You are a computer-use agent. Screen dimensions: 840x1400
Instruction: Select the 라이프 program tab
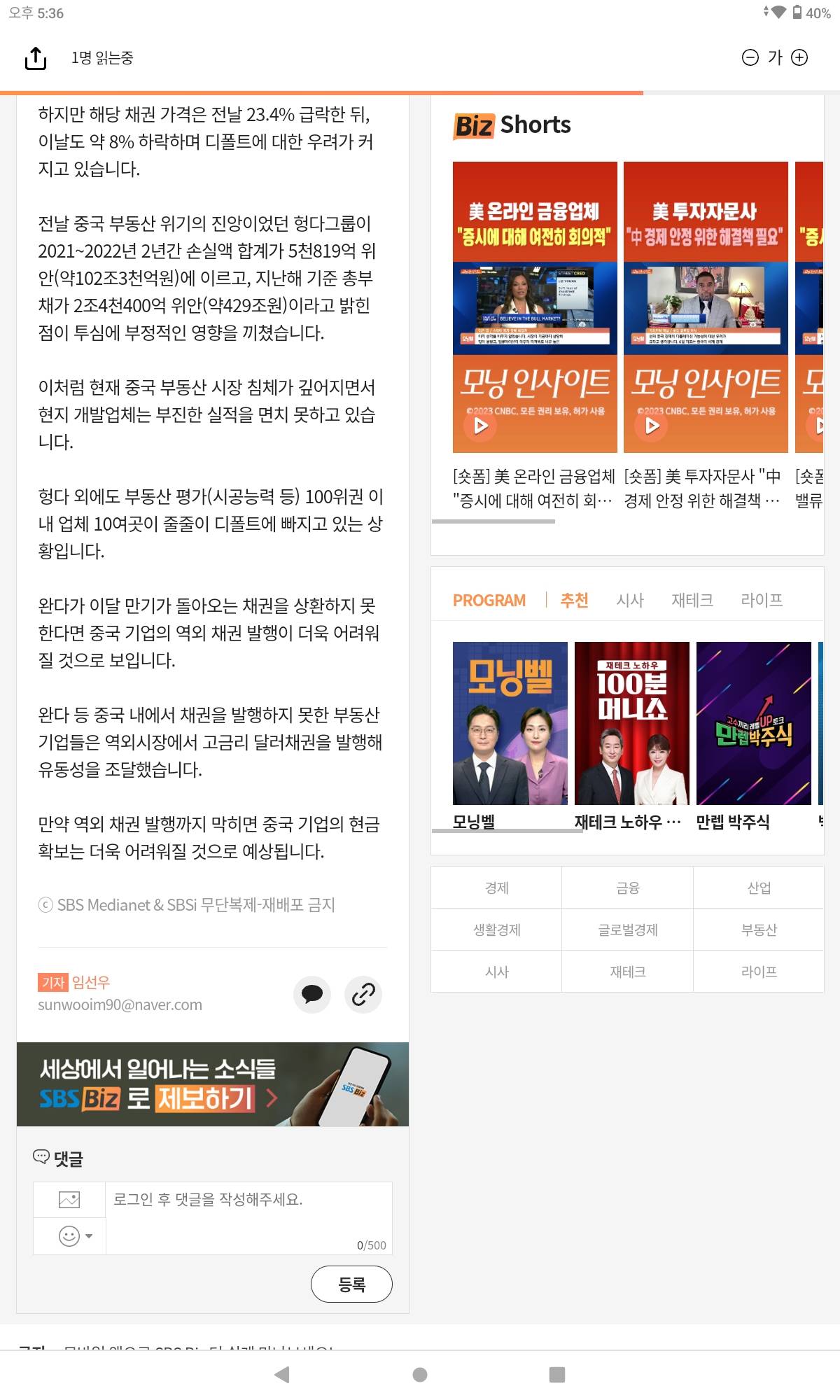point(762,600)
